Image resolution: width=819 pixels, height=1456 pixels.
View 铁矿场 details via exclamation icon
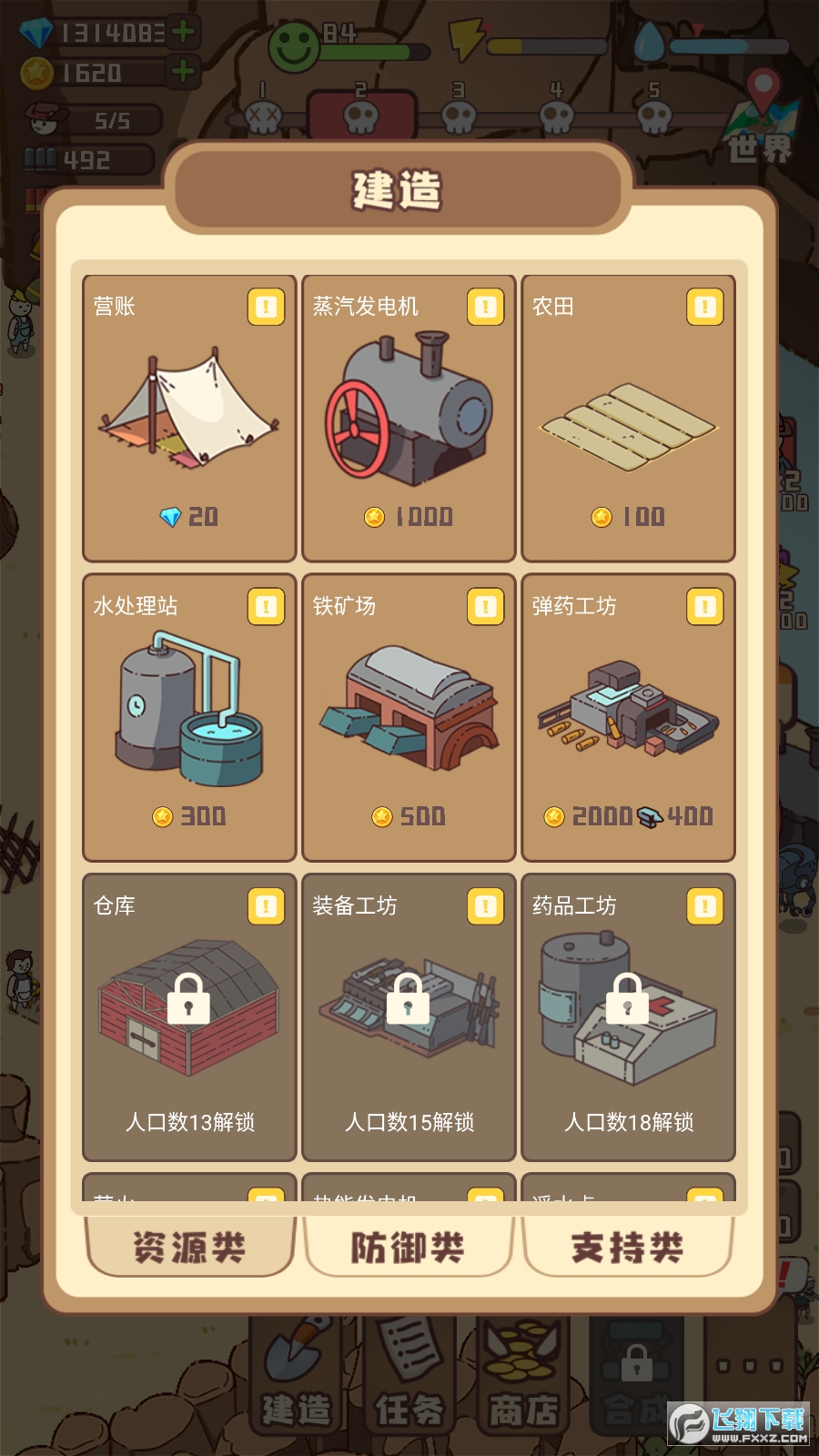[485, 606]
